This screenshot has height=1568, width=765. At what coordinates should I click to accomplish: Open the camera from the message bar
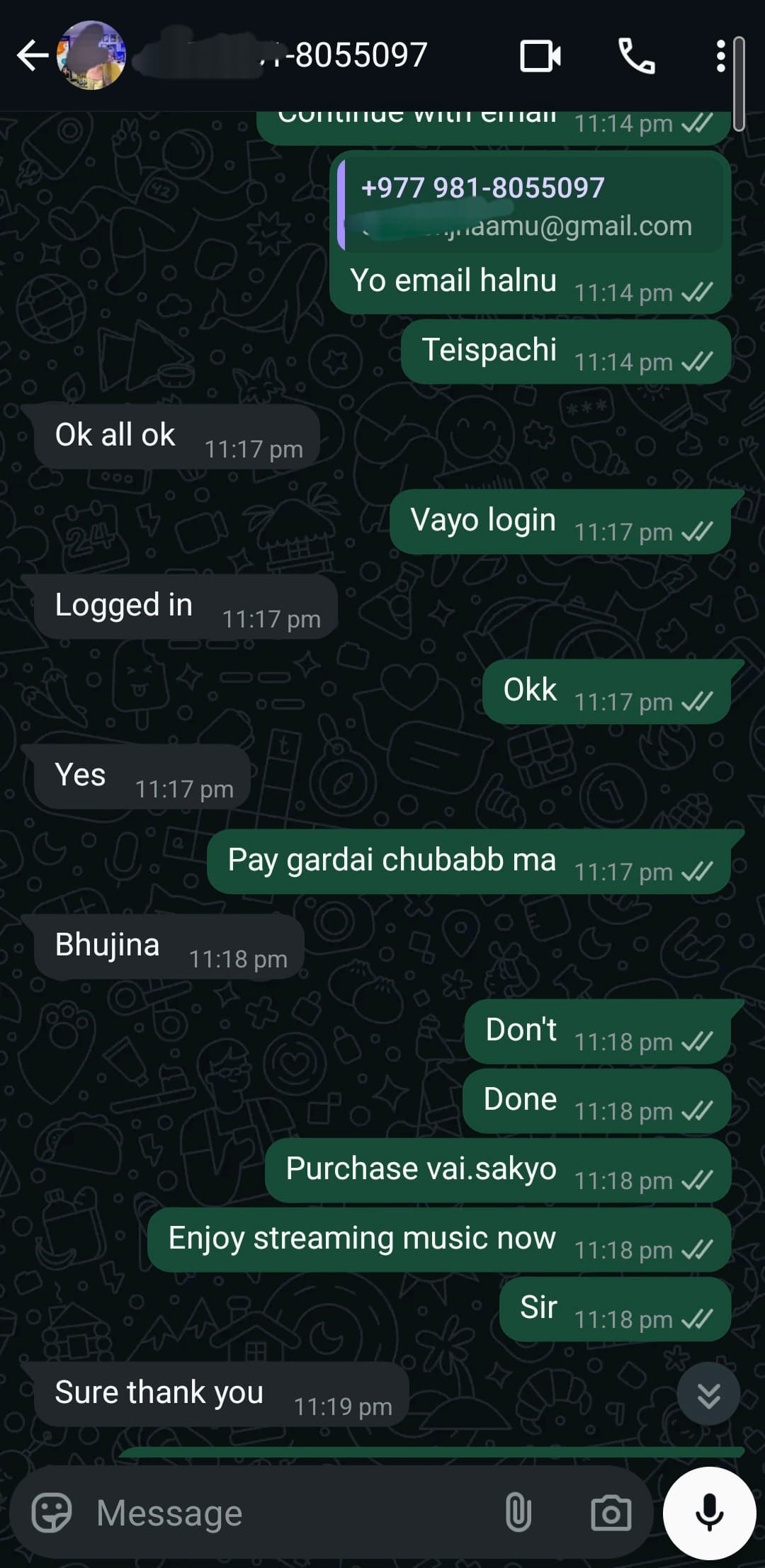(x=611, y=1513)
